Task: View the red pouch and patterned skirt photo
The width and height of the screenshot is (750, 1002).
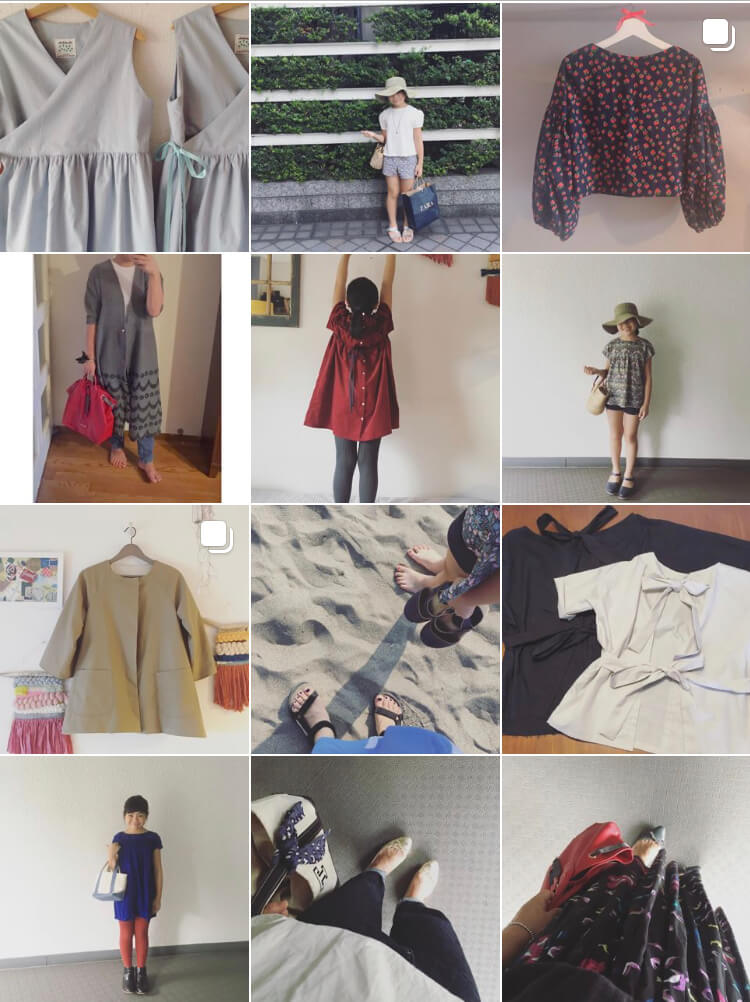Action: click(x=626, y=879)
